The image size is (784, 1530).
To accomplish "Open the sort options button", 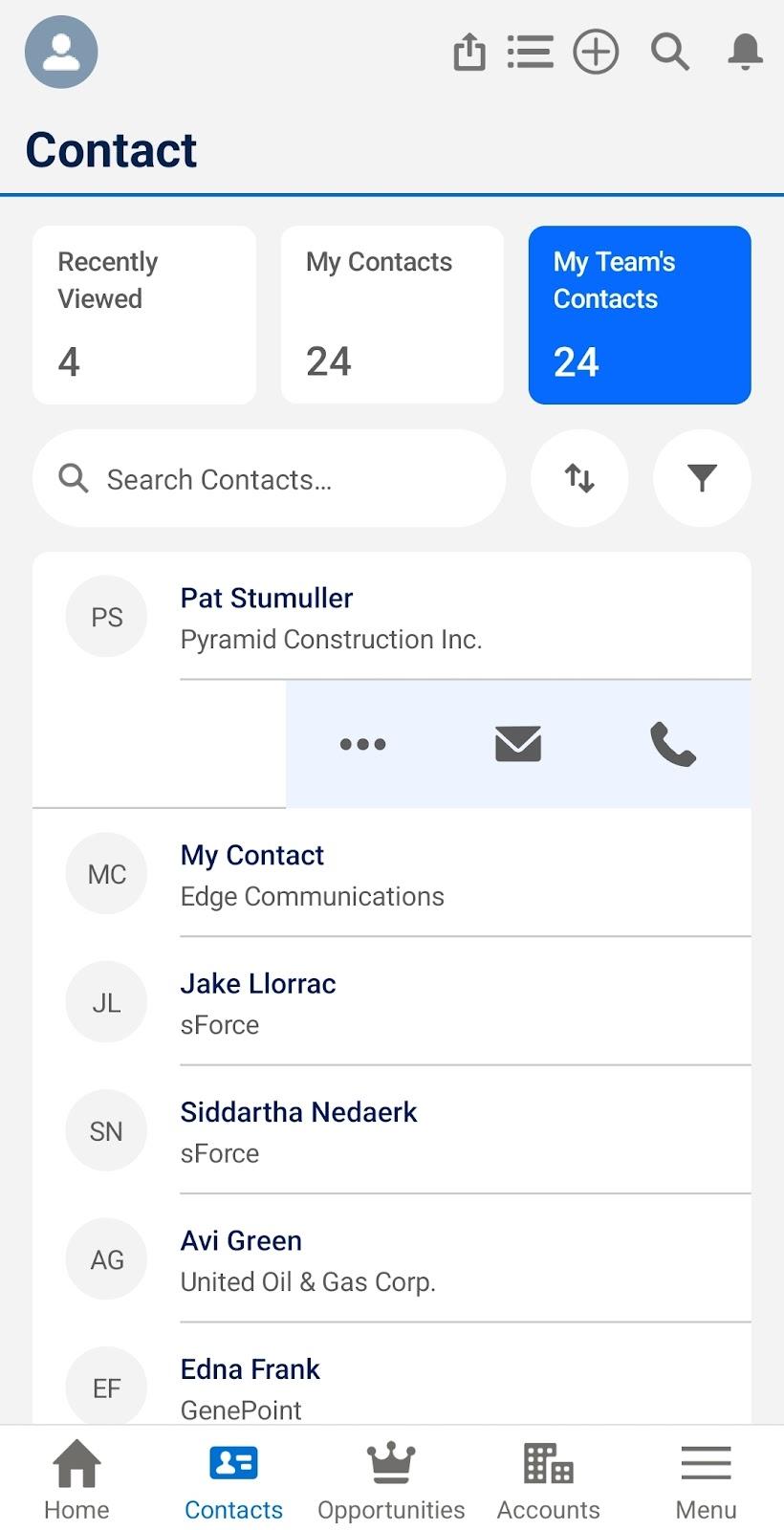I will click(x=579, y=478).
